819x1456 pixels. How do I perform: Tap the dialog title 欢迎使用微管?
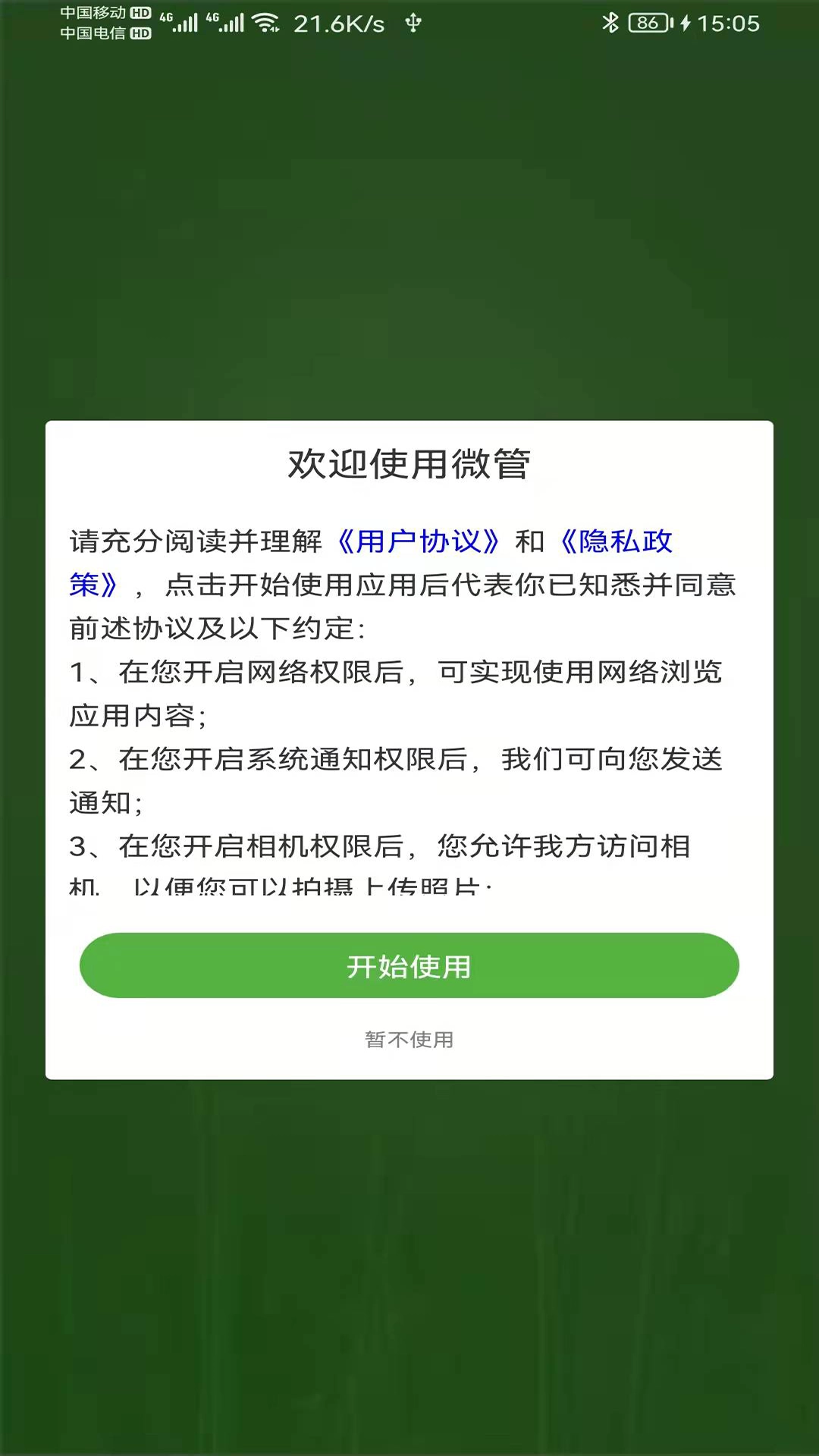click(x=409, y=463)
